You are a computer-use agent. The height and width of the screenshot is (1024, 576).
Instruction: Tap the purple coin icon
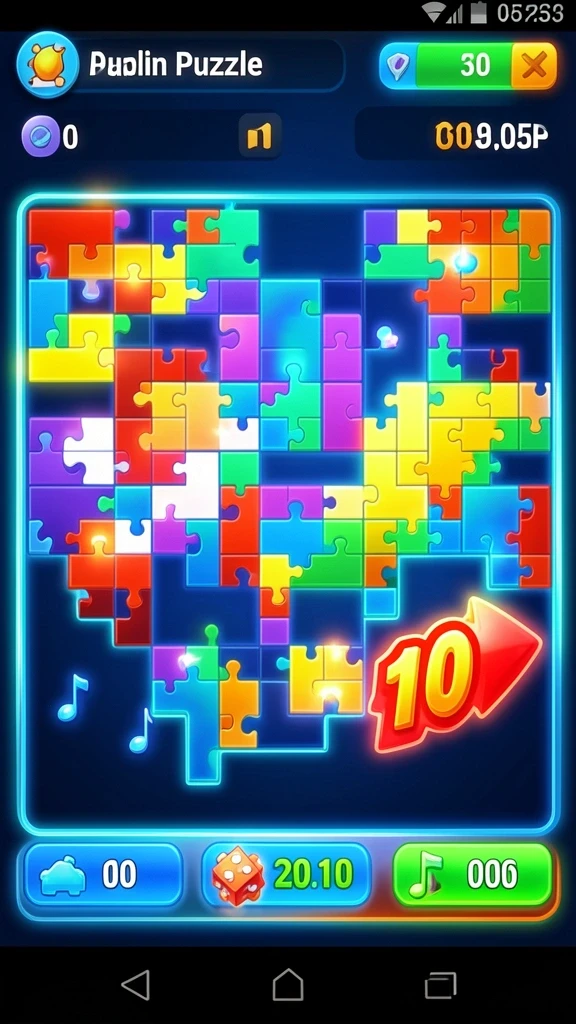[40, 136]
